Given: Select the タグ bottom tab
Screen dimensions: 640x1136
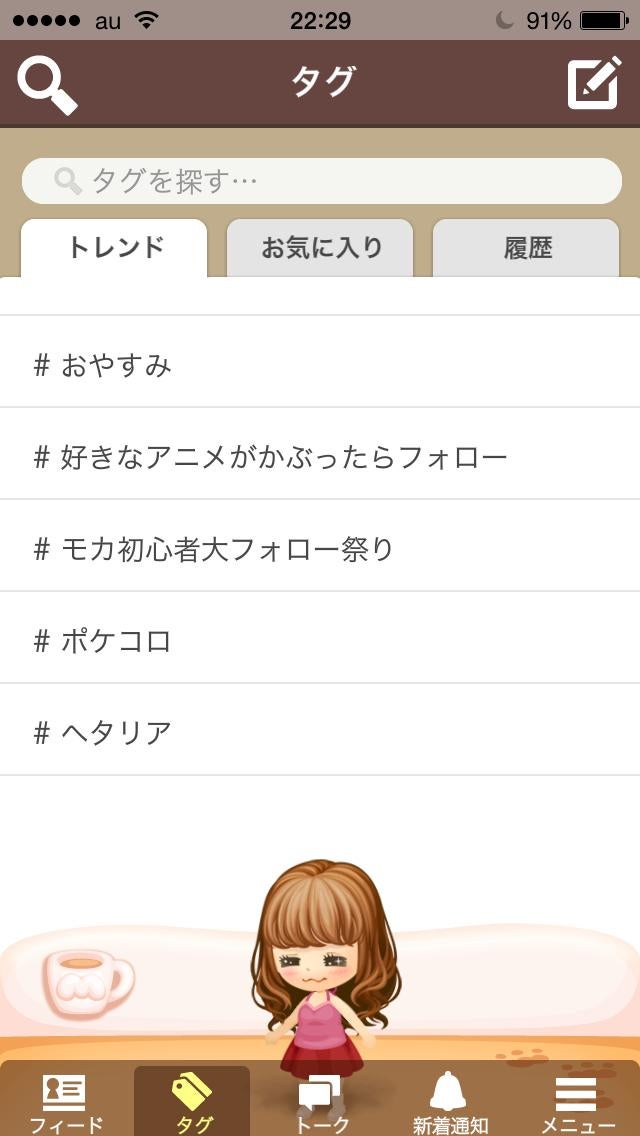Looking at the screenshot, I should [192, 1102].
